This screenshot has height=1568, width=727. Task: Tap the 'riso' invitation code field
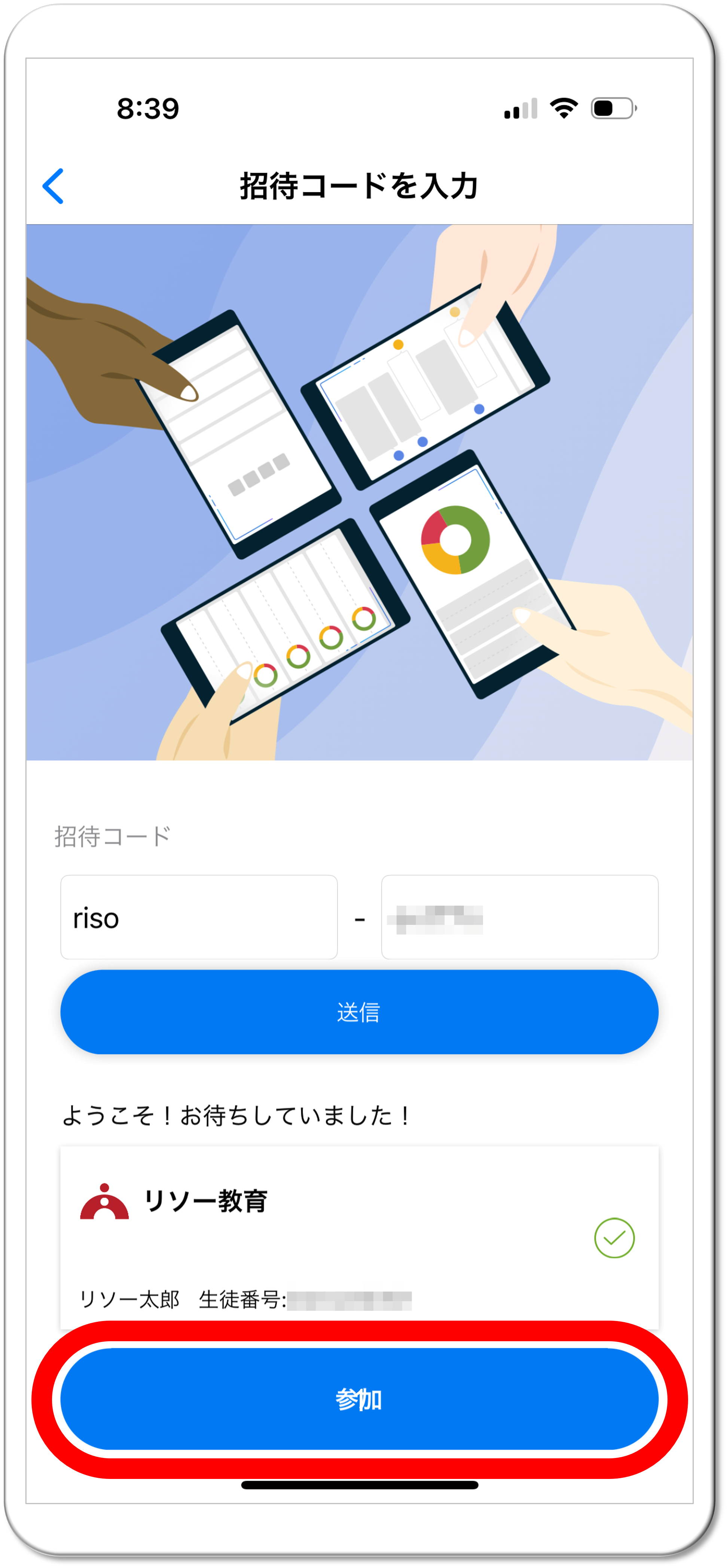click(x=199, y=917)
